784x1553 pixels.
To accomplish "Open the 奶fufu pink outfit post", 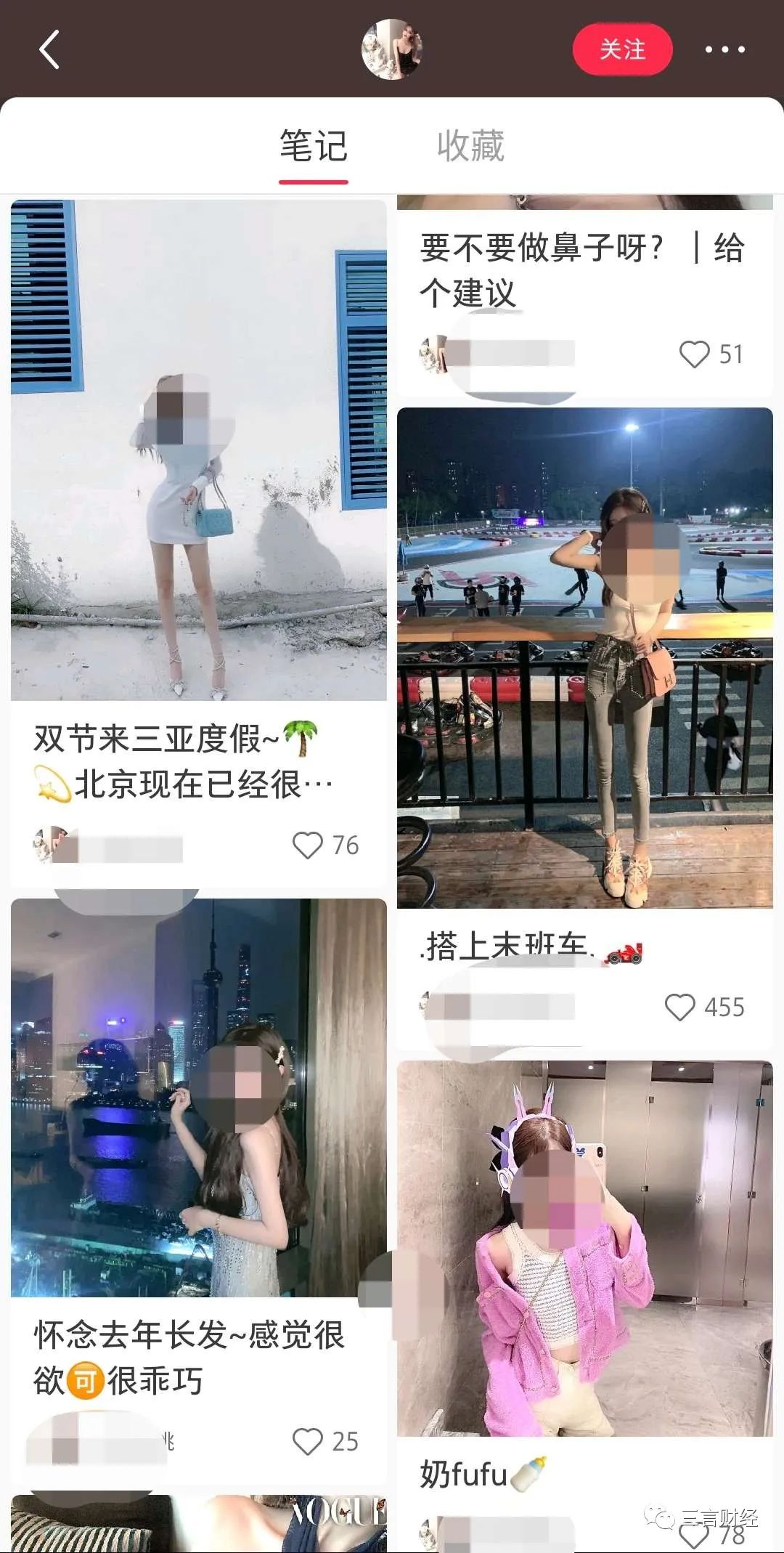I will point(588,1249).
